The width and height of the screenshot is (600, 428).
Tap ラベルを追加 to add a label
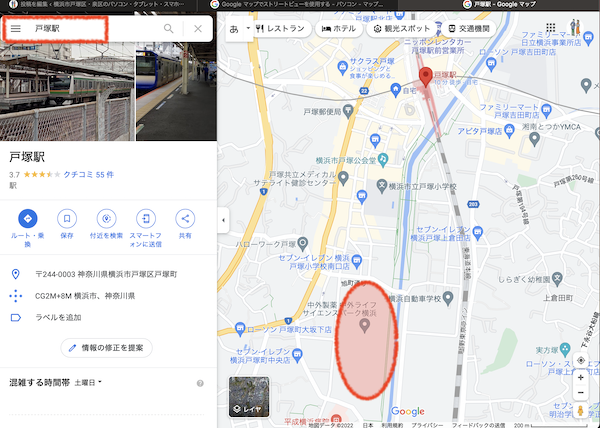pos(59,317)
